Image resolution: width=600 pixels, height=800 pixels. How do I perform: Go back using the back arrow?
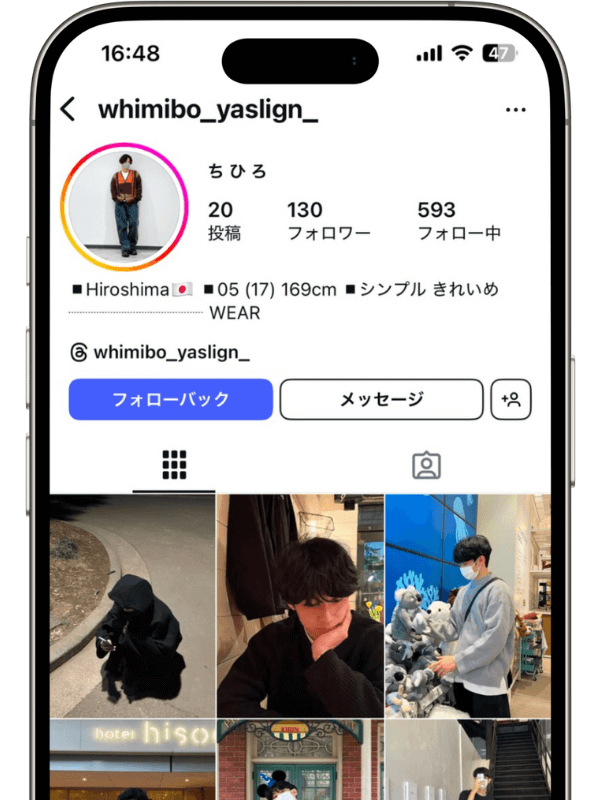(x=68, y=110)
